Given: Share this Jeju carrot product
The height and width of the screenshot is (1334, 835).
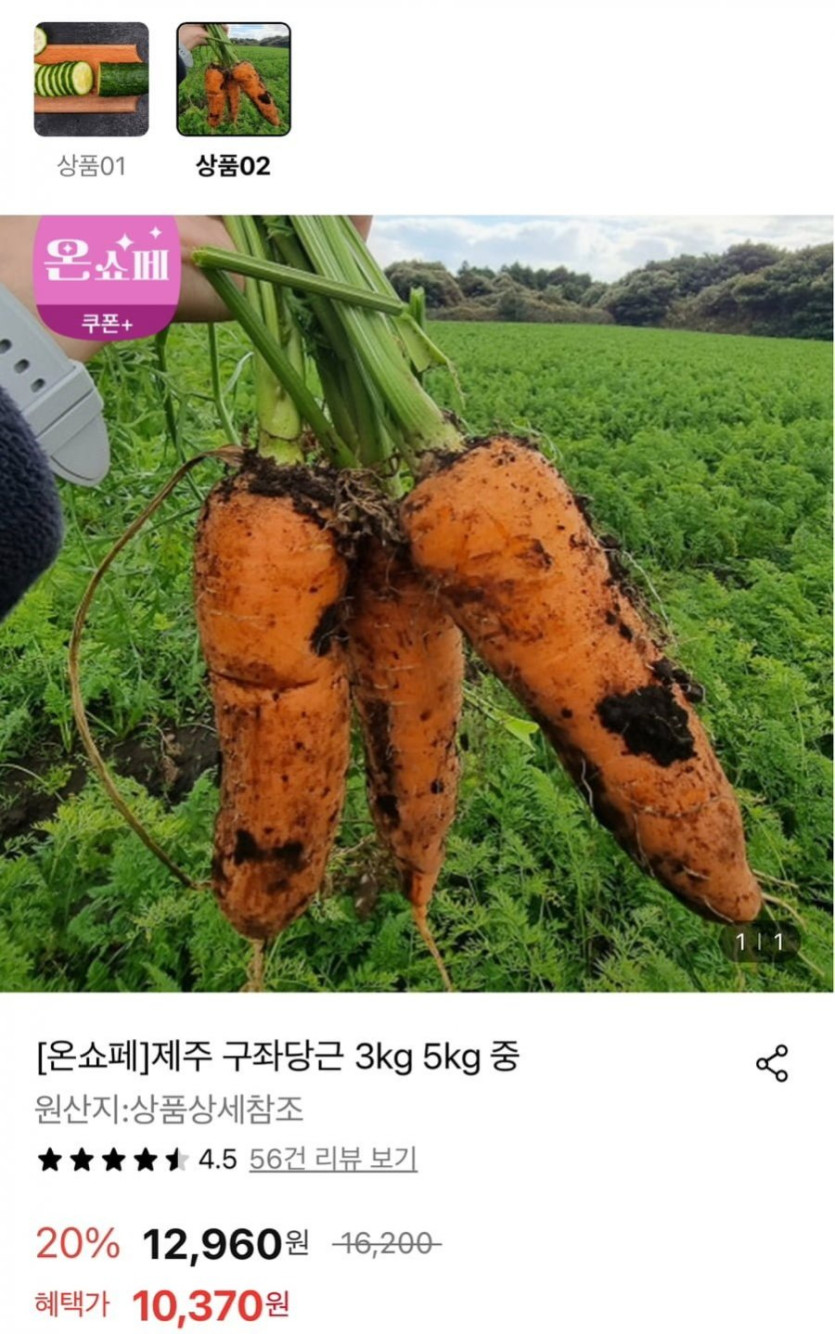Looking at the screenshot, I should pyautogui.click(x=772, y=1063).
